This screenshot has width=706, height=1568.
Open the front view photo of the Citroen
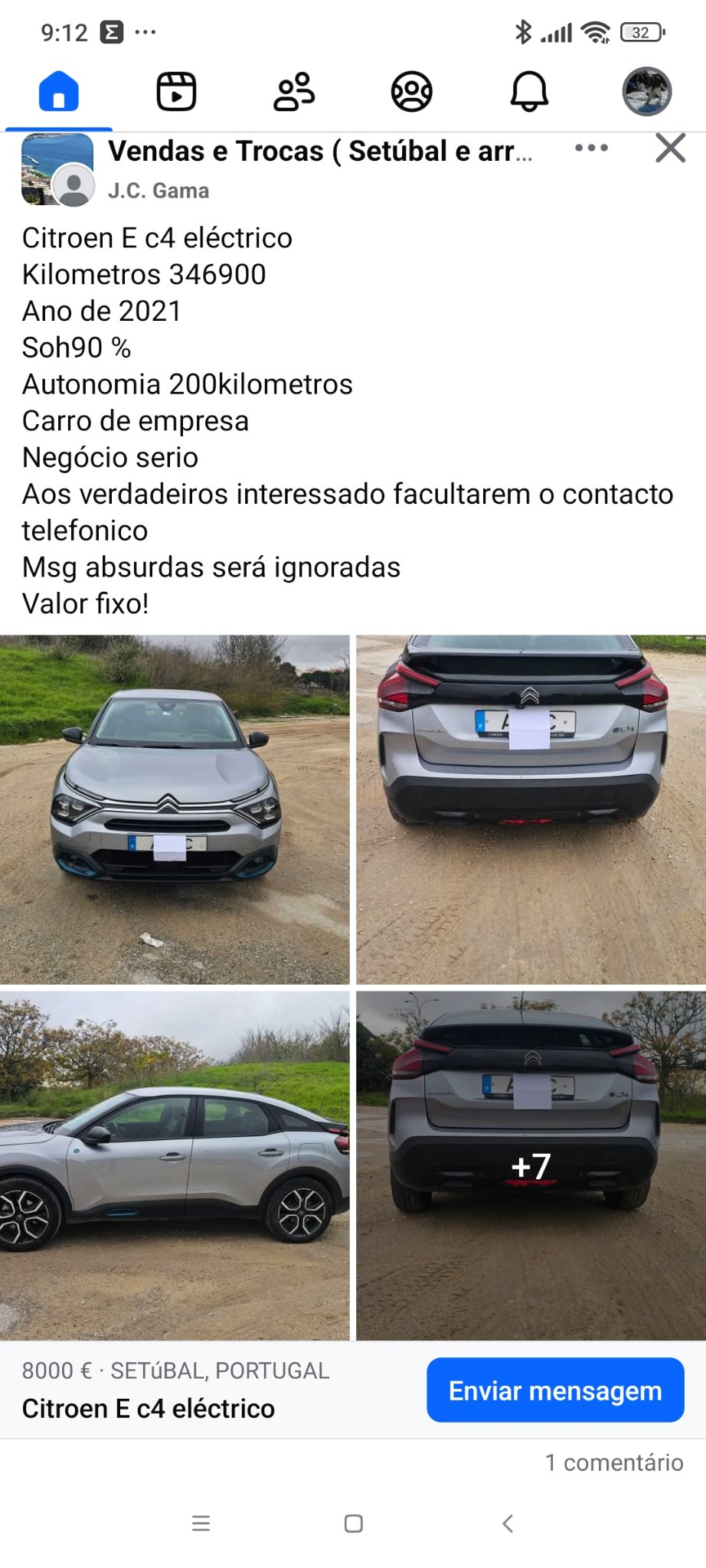tap(175, 808)
